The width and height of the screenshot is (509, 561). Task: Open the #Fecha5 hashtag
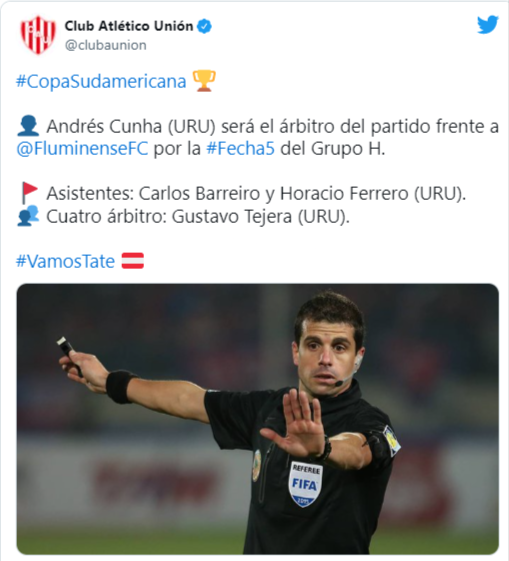(240, 148)
